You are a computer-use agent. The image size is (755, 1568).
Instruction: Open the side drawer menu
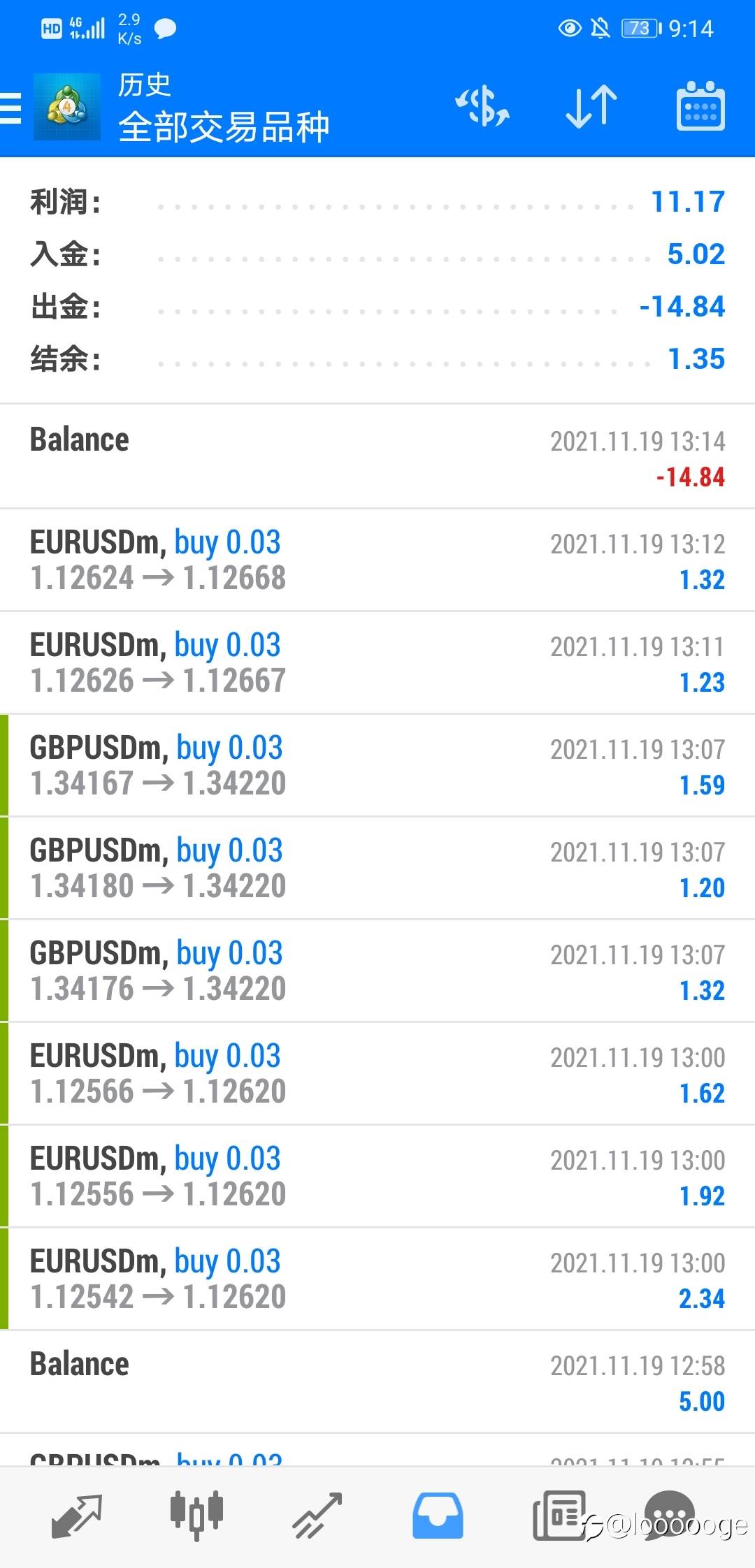(x=11, y=108)
